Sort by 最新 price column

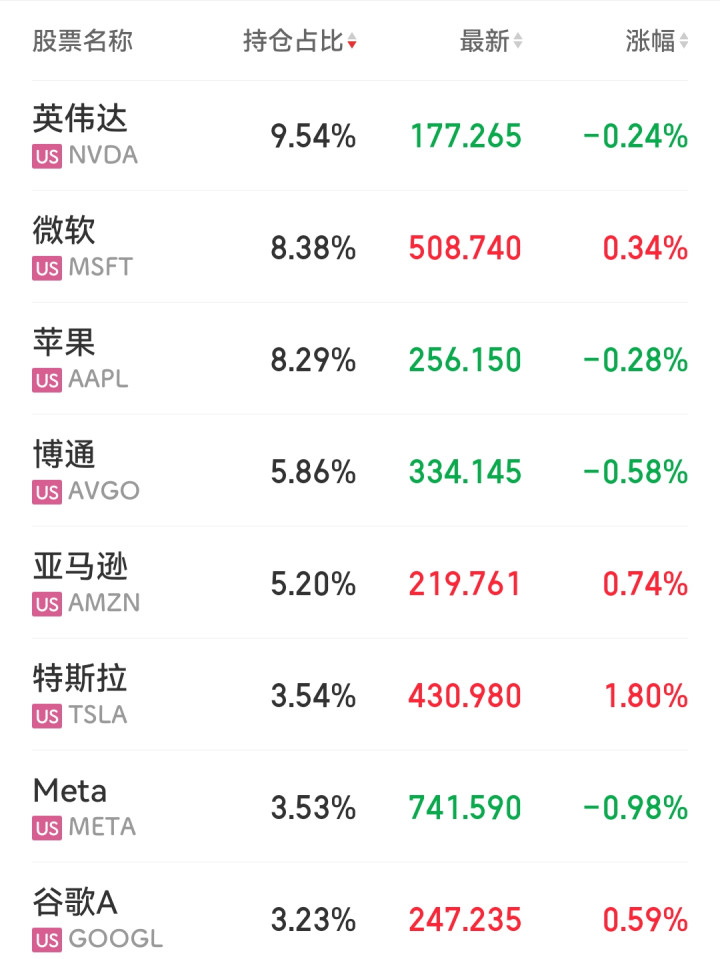click(x=490, y=41)
